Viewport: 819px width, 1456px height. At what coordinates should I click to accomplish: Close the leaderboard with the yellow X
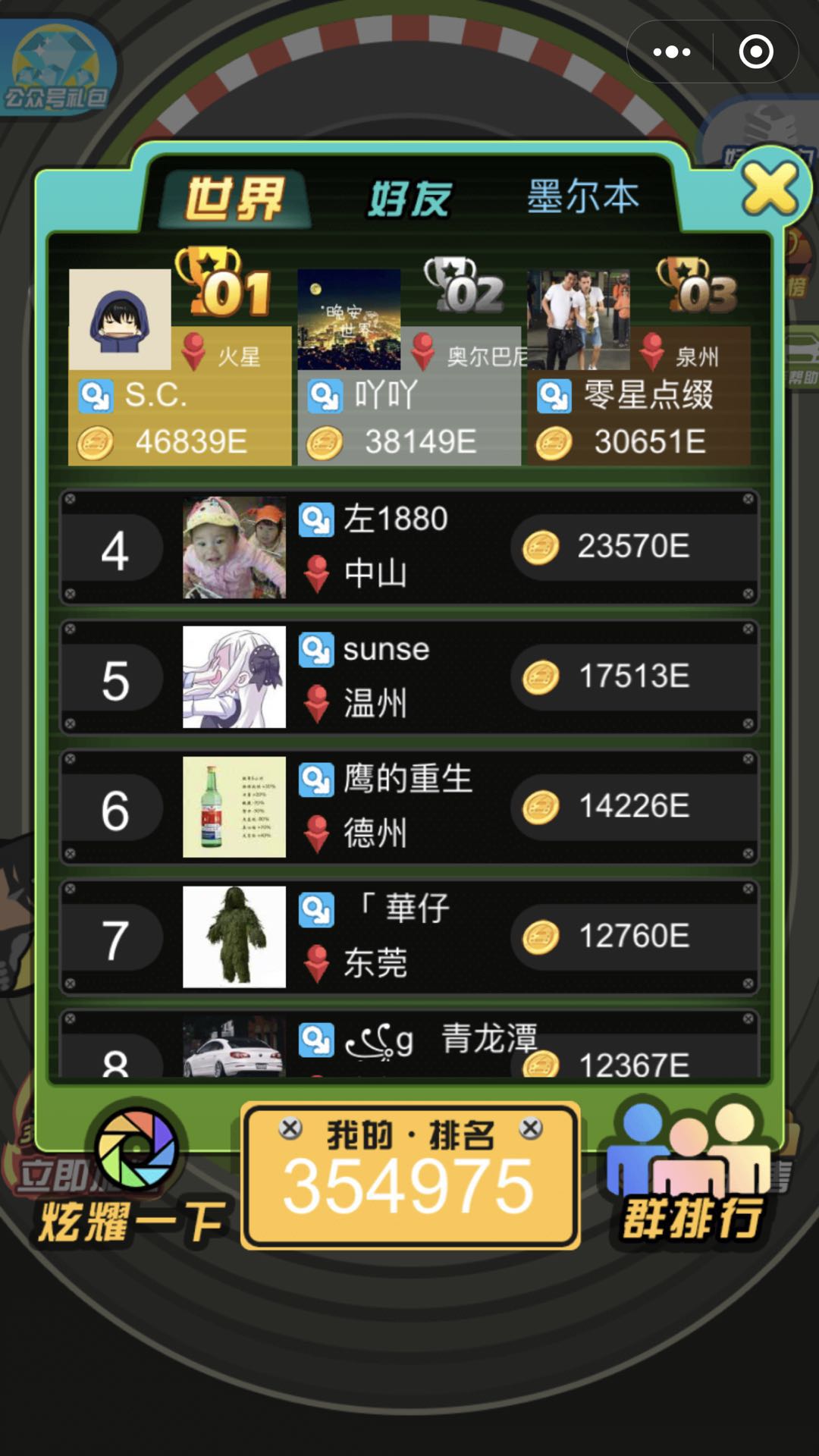[x=770, y=188]
